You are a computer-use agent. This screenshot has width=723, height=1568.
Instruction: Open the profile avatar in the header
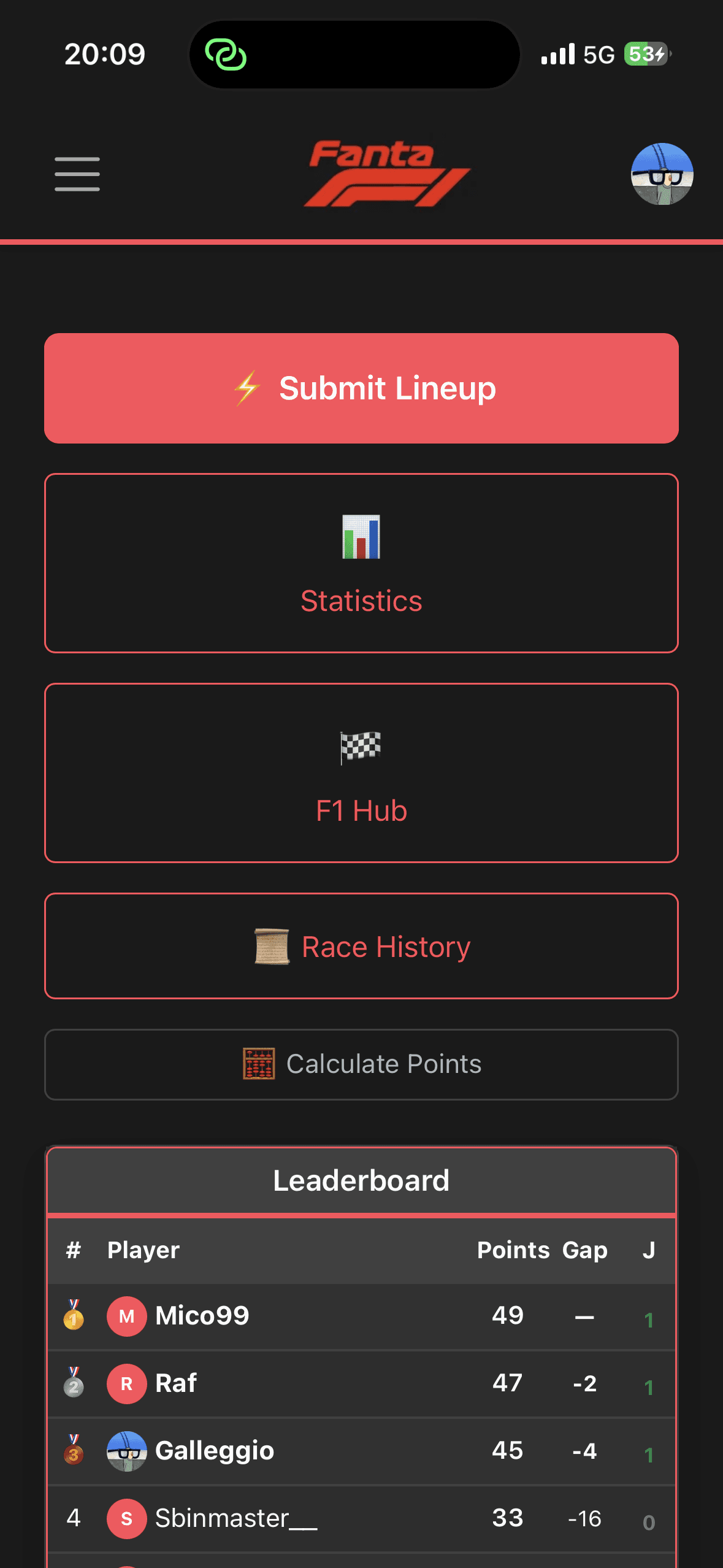(x=662, y=174)
